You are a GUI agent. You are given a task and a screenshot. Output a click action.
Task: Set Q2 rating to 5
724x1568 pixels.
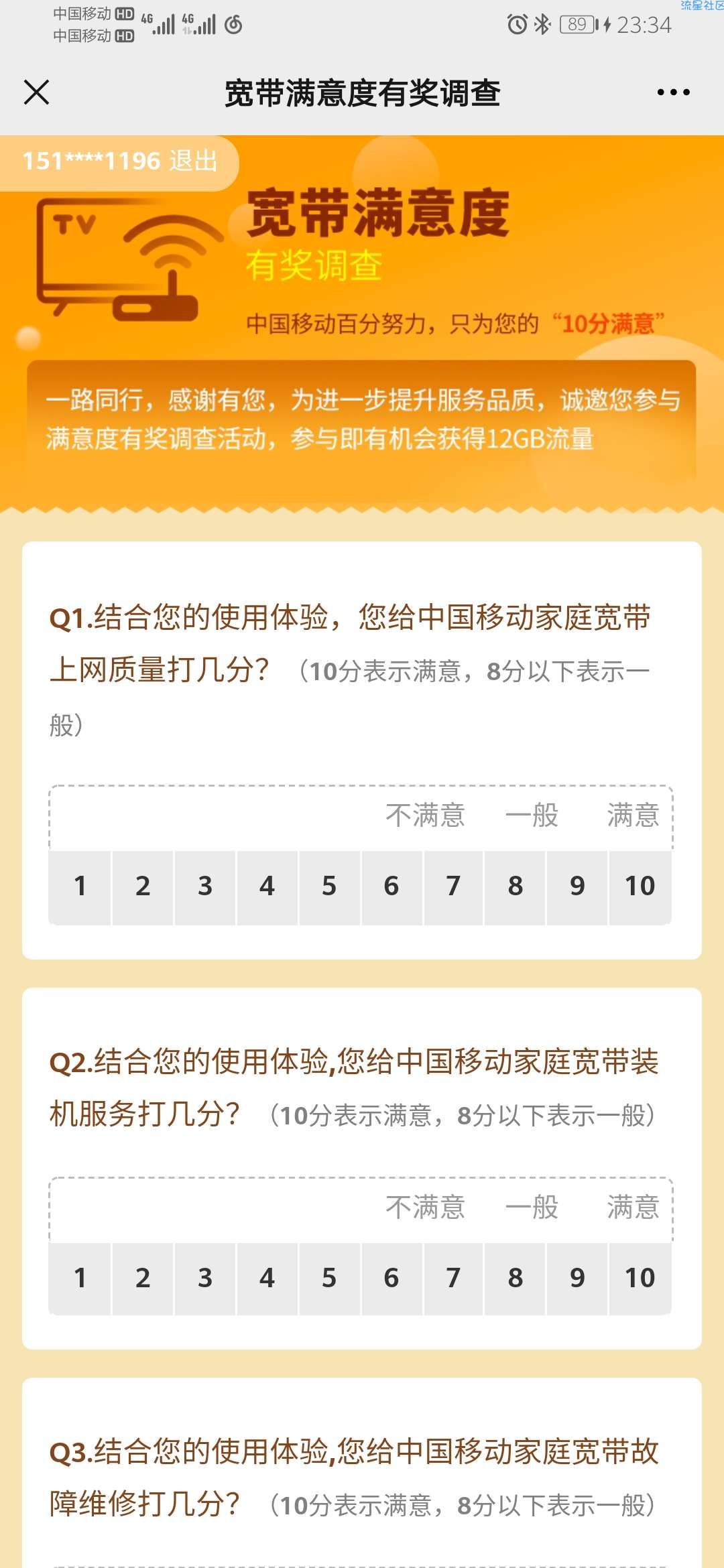pyautogui.click(x=328, y=1279)
